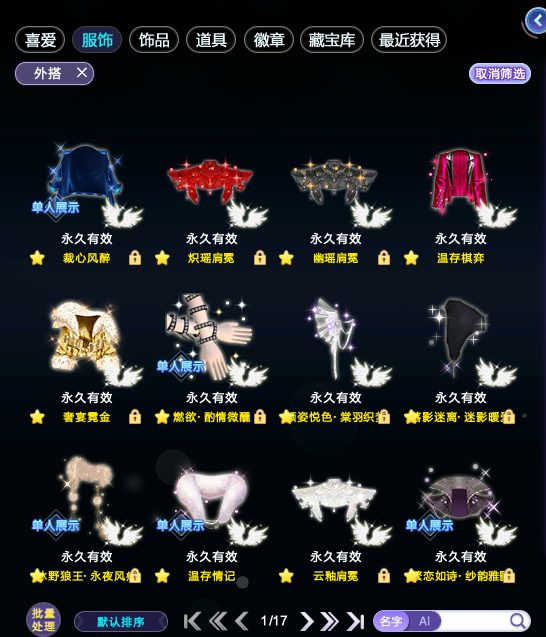Switch to the 喜爱 tab
This screenshot has height=637, width=546.
40,40
